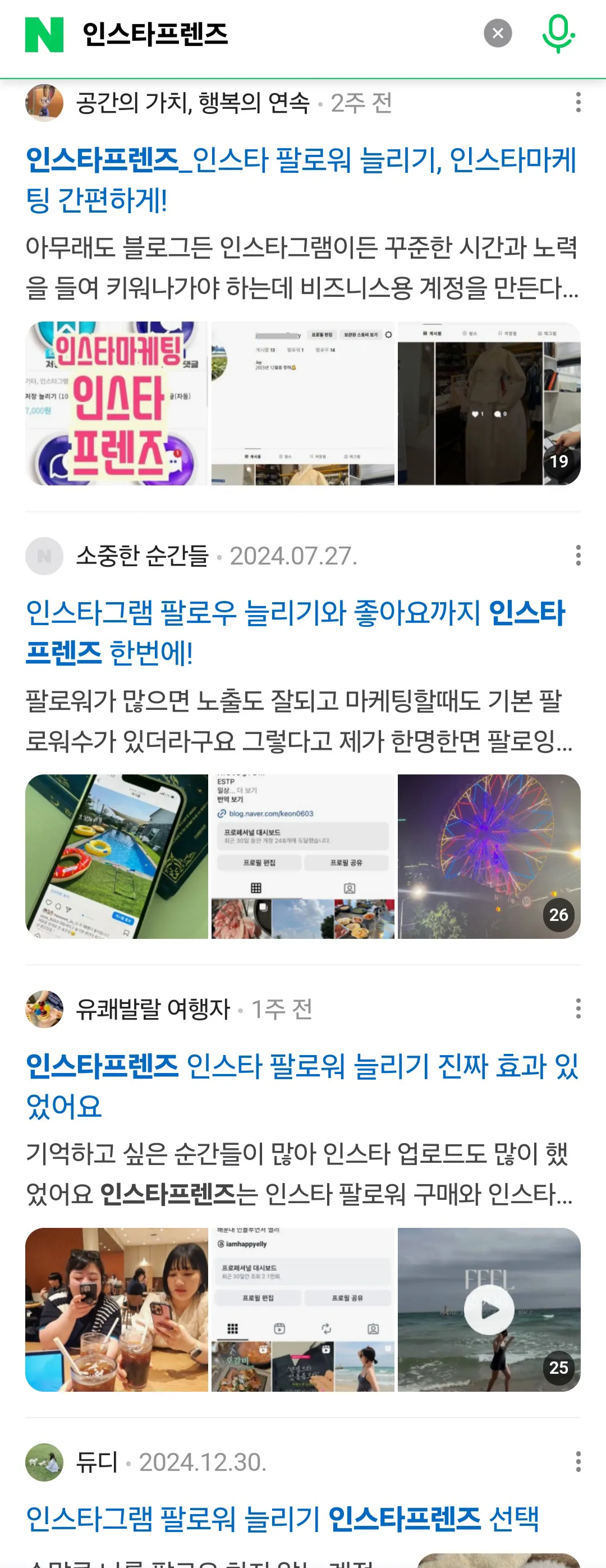View the swimming pool phone photo

pyautogui.click(x=117, y=856)
